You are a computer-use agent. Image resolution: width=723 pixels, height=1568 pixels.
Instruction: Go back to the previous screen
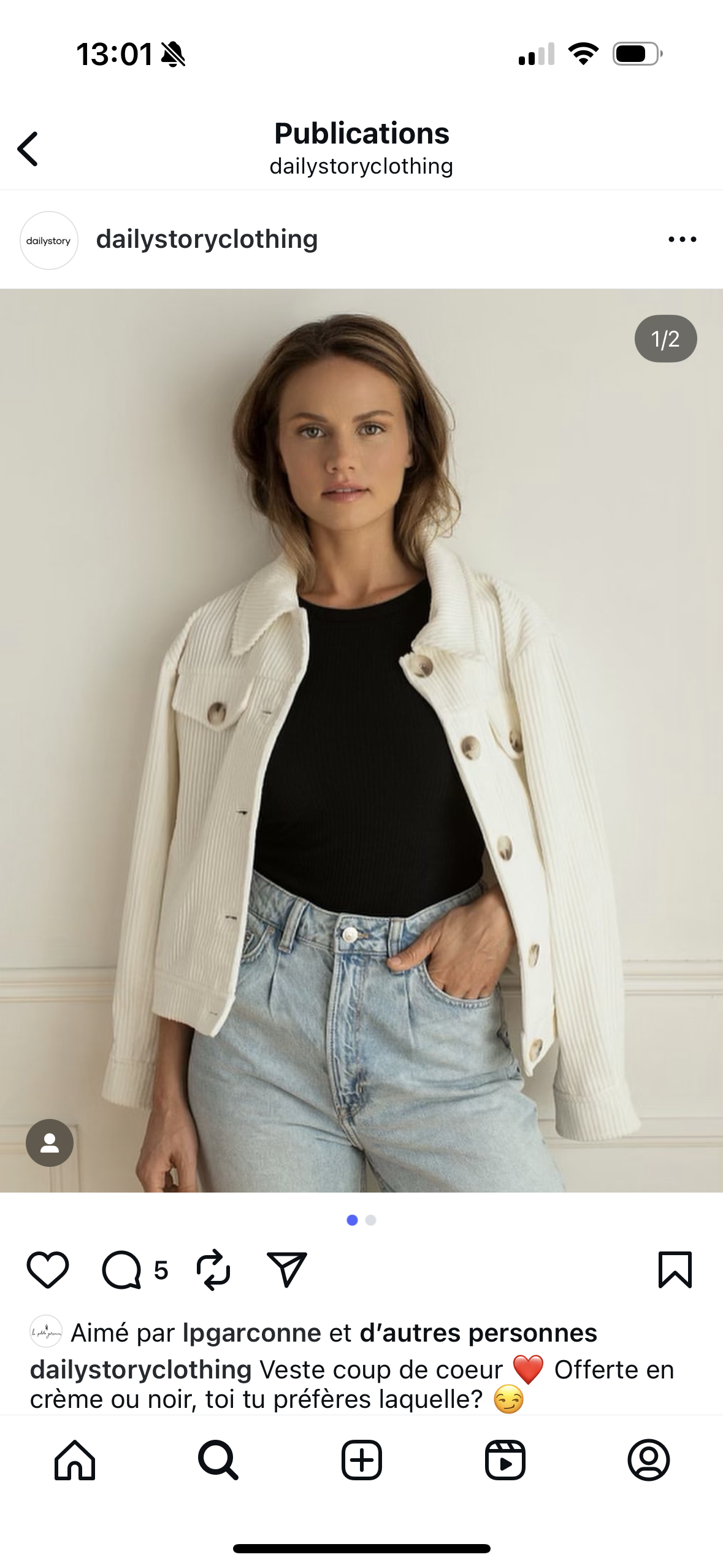[x=28, y=149]
